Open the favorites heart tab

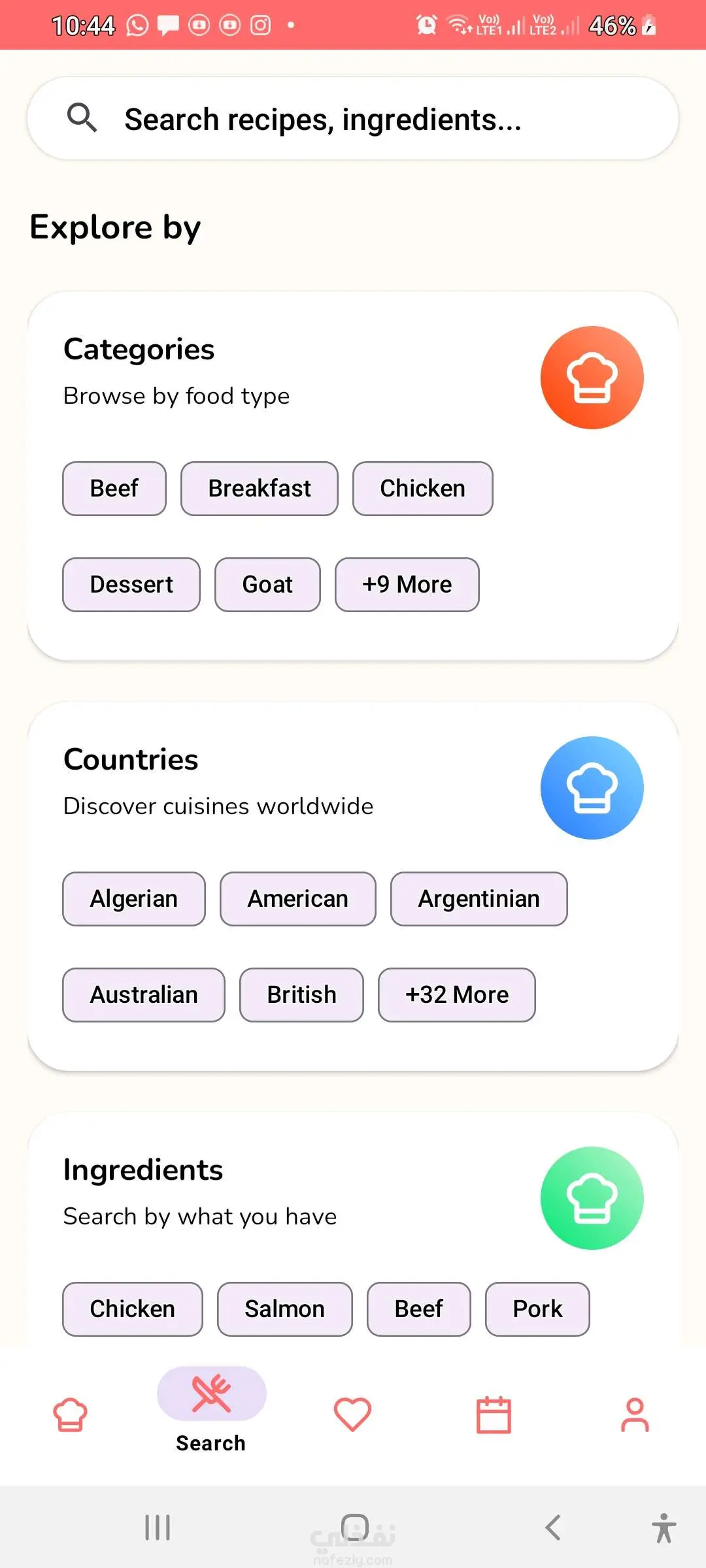[x=352, y=1415]
